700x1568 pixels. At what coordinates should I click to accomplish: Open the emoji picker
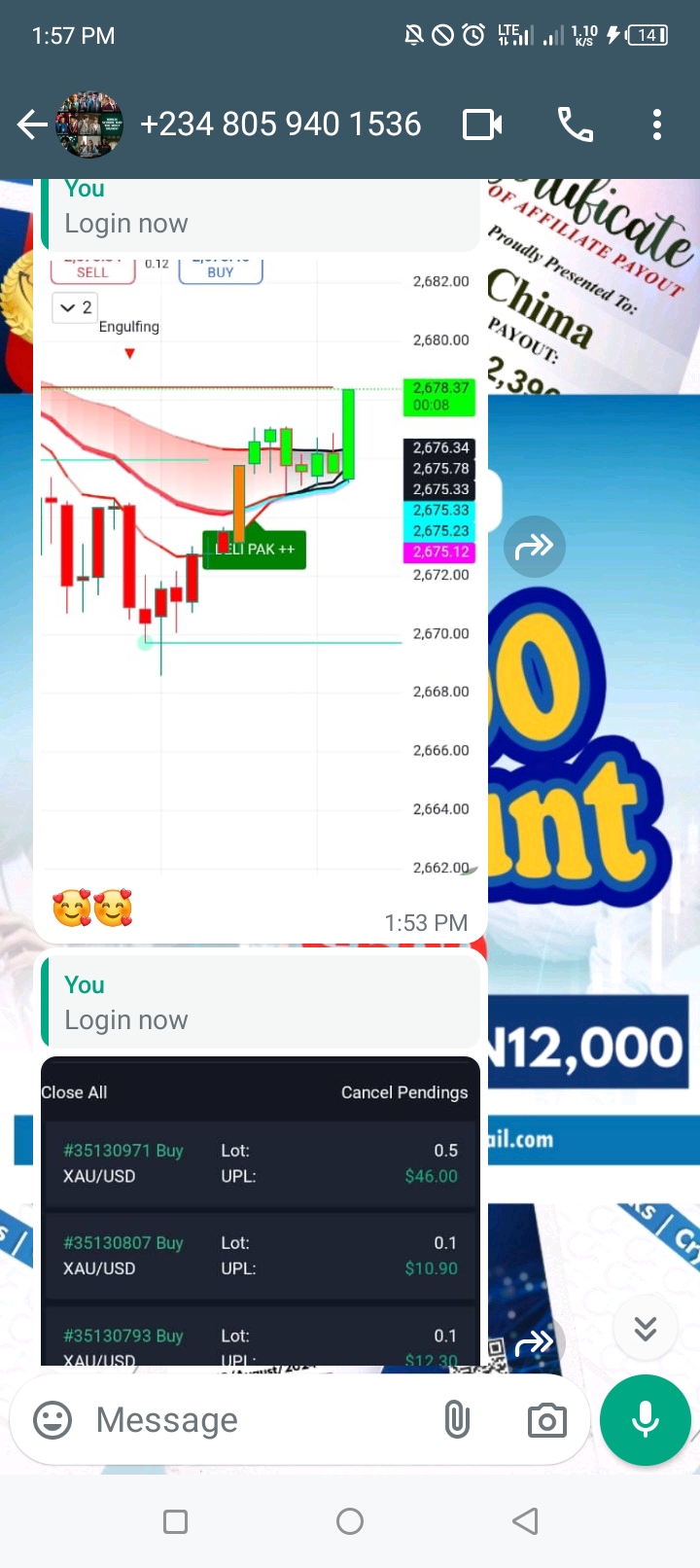click(x=52, y=1420)
